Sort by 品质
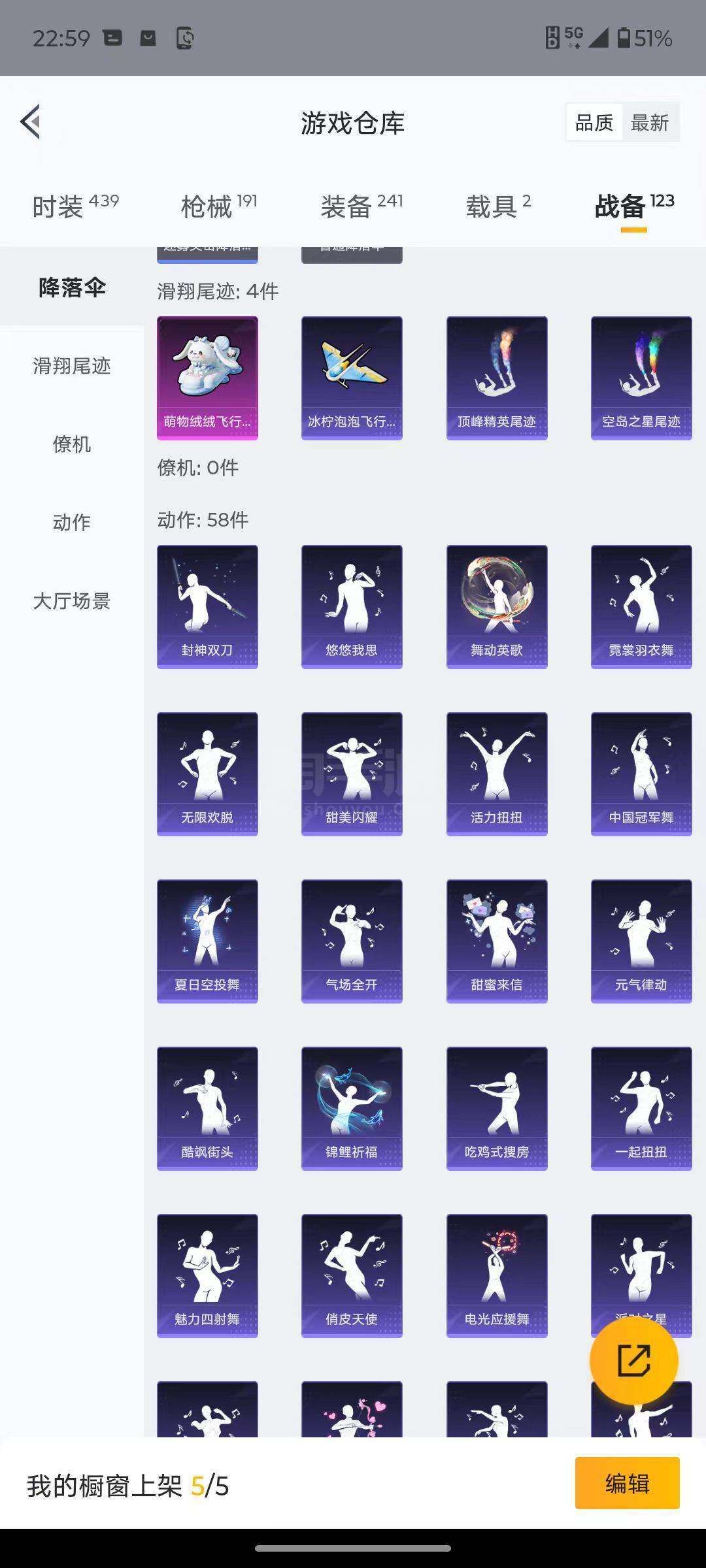Image resolution: width=706 pixels, height=1568 pixels. pos(594,123)
